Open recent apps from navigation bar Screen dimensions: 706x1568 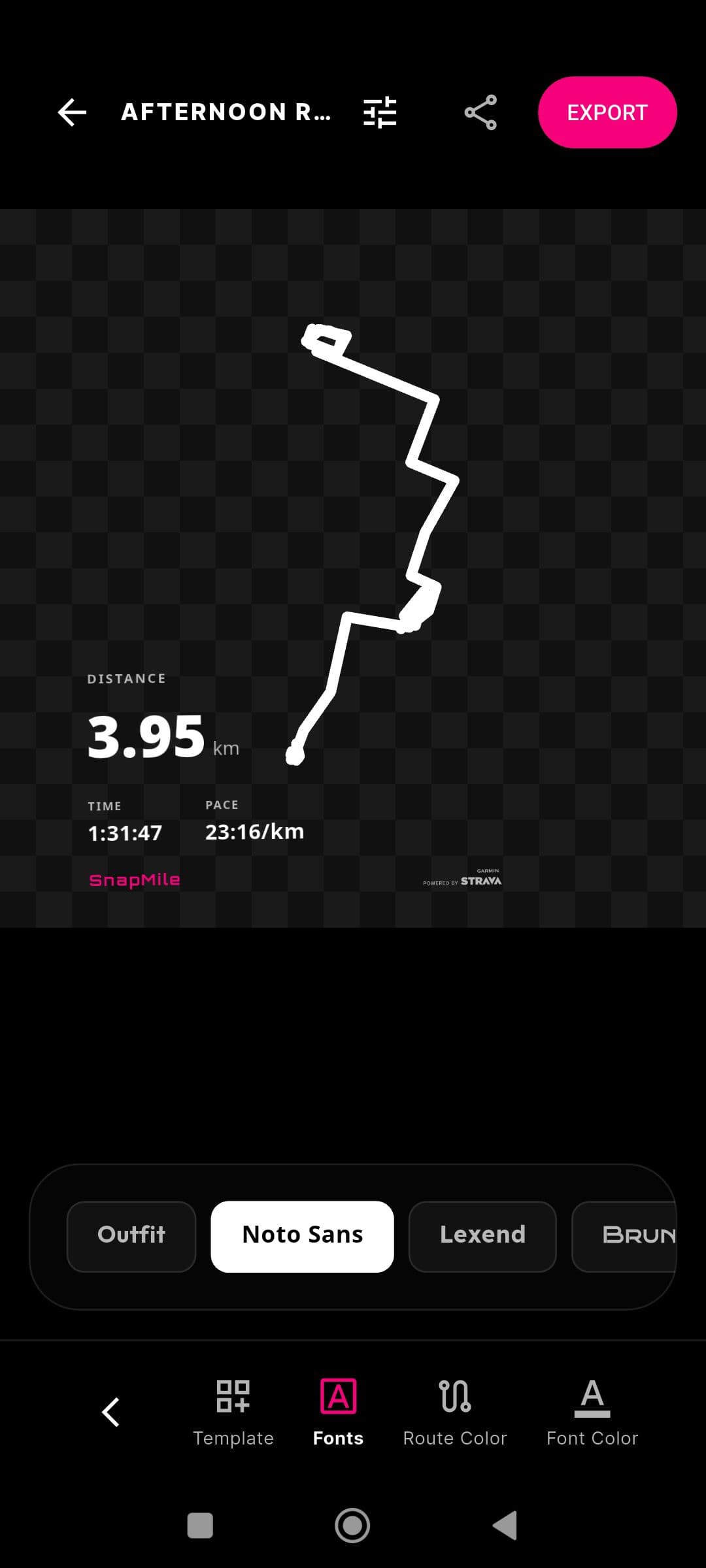pos(200,1526)
